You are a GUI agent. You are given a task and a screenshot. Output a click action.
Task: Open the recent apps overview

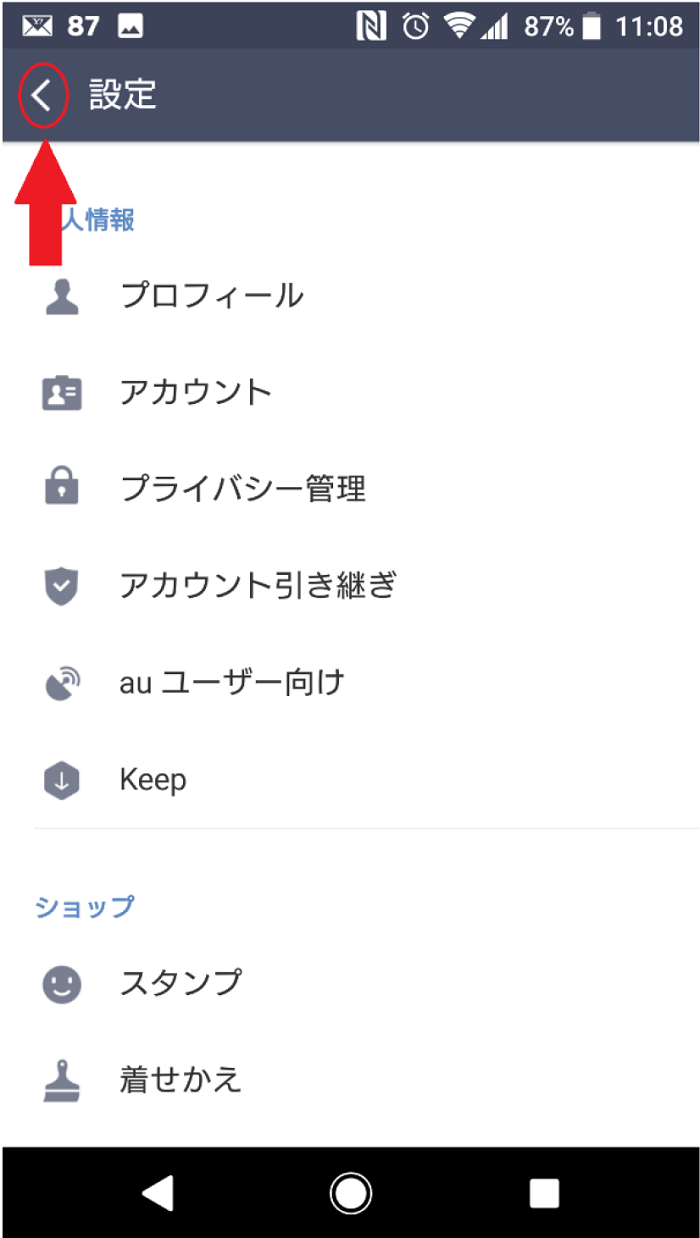coord(544,1192)
